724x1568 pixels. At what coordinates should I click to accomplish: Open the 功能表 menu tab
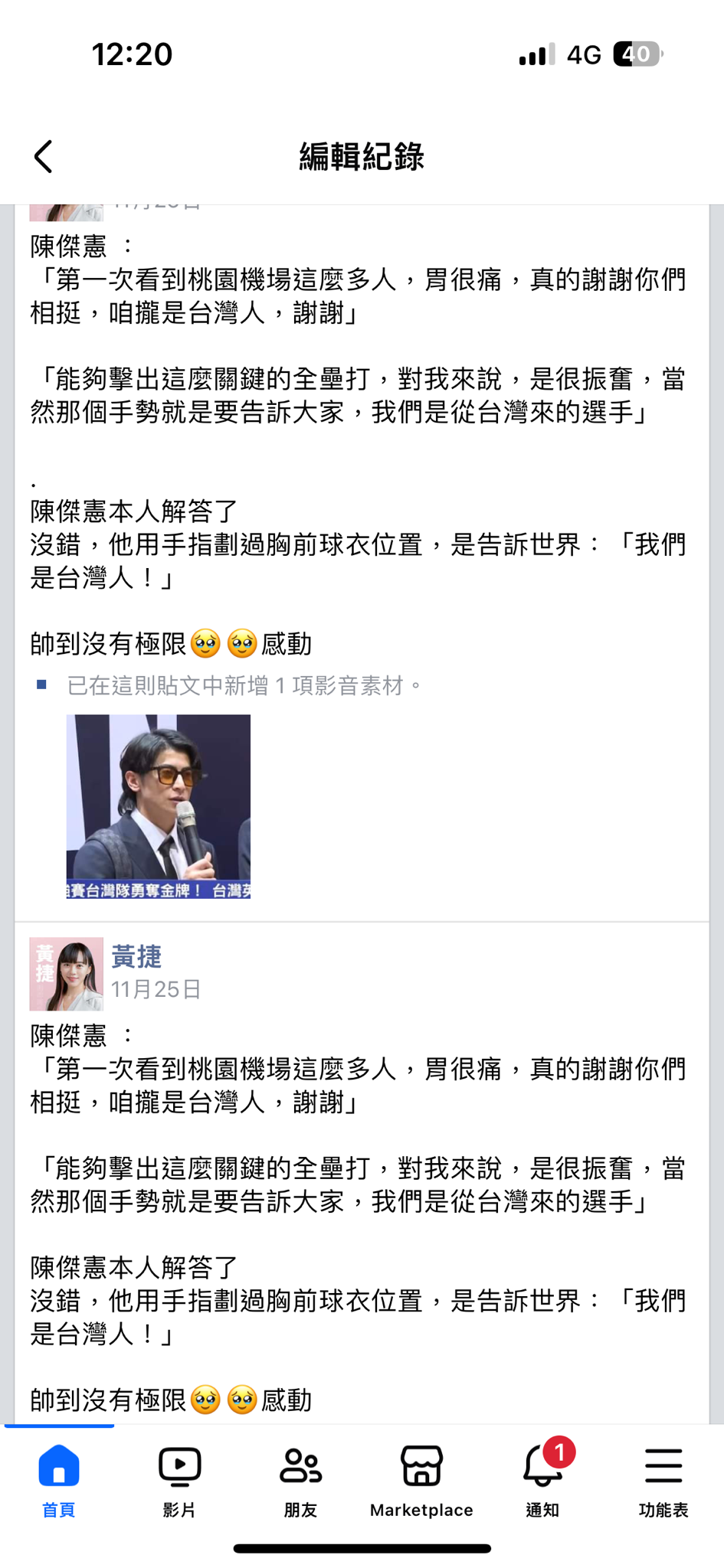pyautogui.click(x=663, y=1479)
